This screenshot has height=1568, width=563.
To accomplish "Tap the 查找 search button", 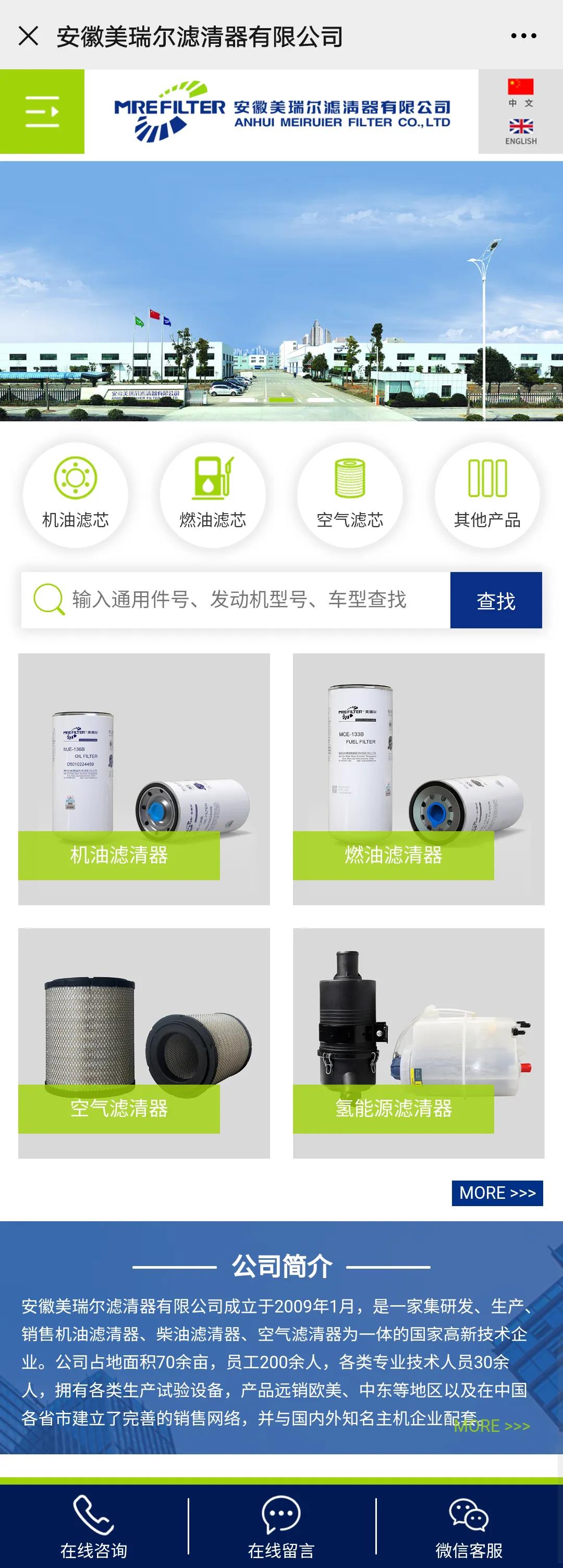I will pyautogui.click(x=495, y=600).
